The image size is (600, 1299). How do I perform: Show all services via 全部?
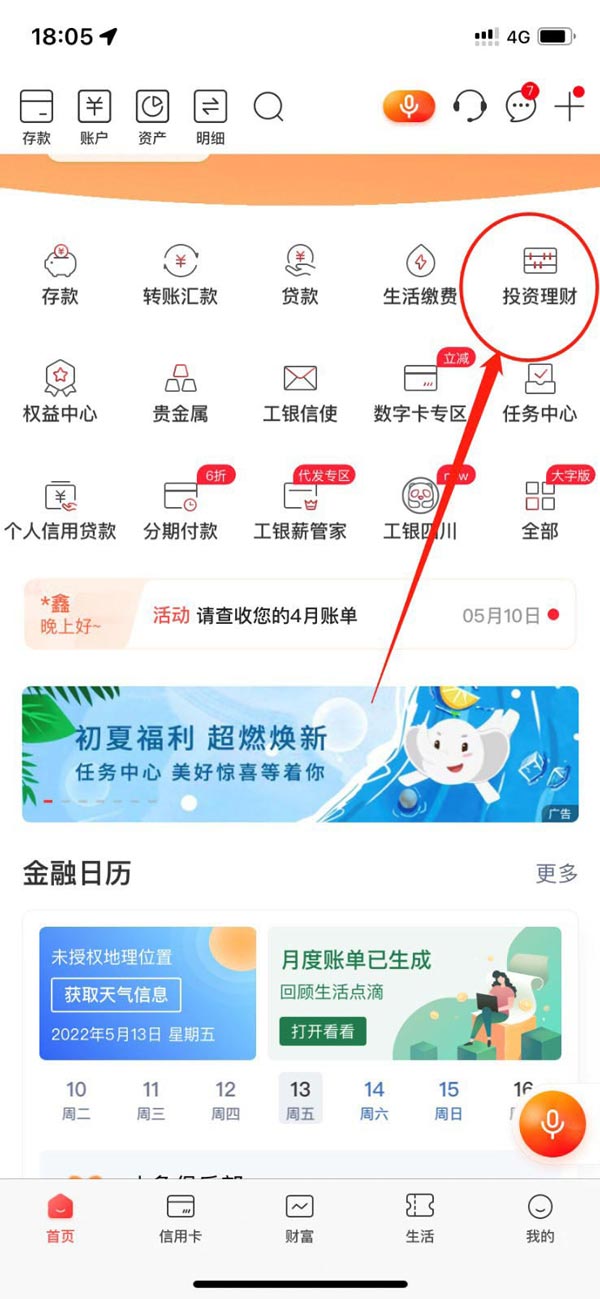[x=540, y=510]
